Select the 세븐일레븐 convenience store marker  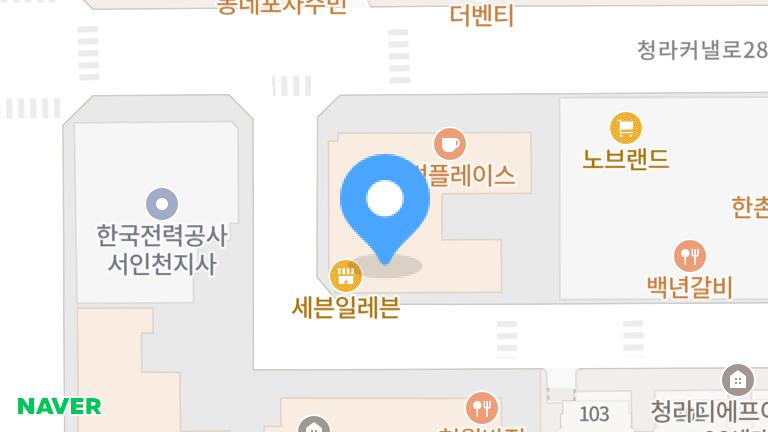[345, 276]
